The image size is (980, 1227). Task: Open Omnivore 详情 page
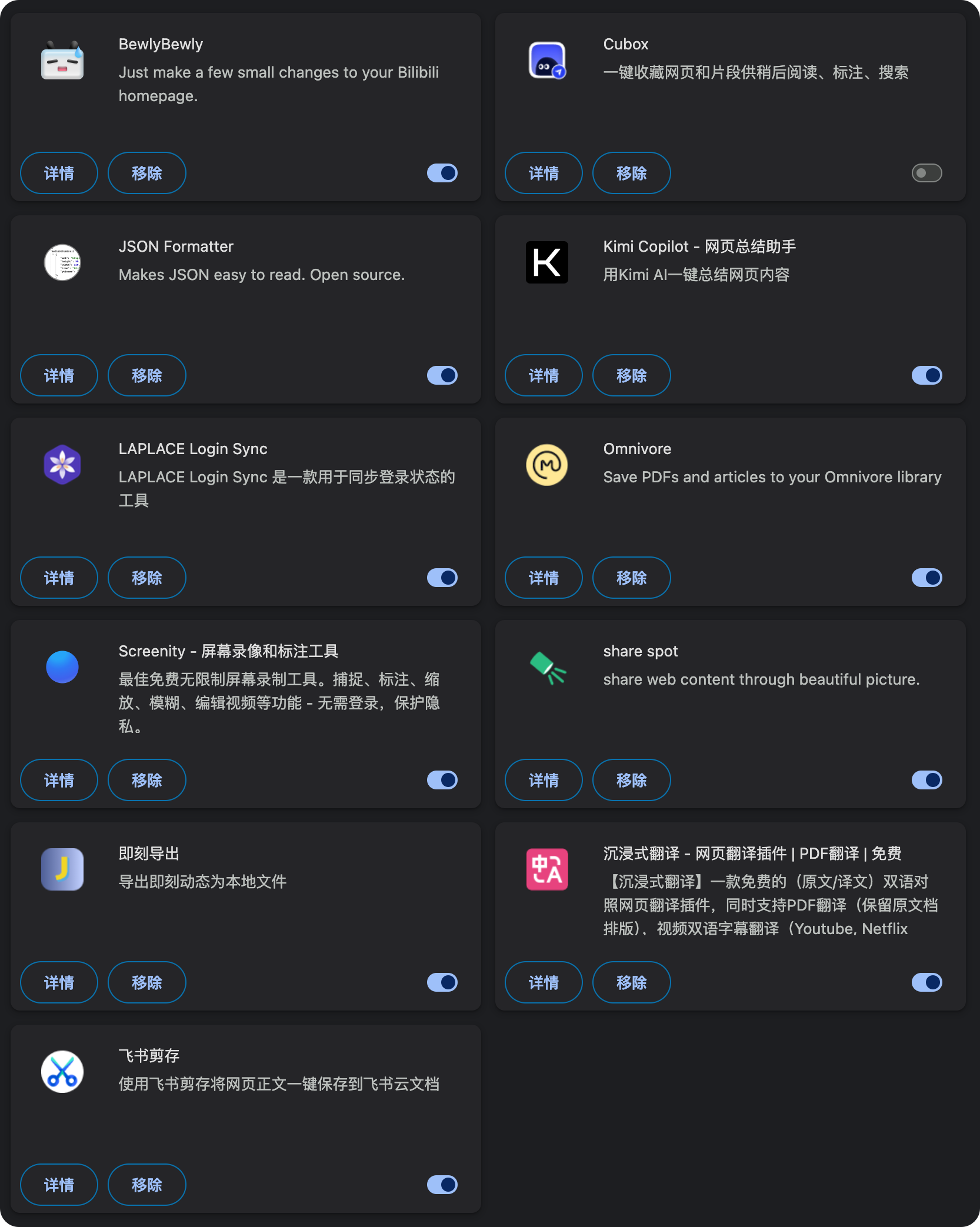pyautogui.click(x=544, y=578)
